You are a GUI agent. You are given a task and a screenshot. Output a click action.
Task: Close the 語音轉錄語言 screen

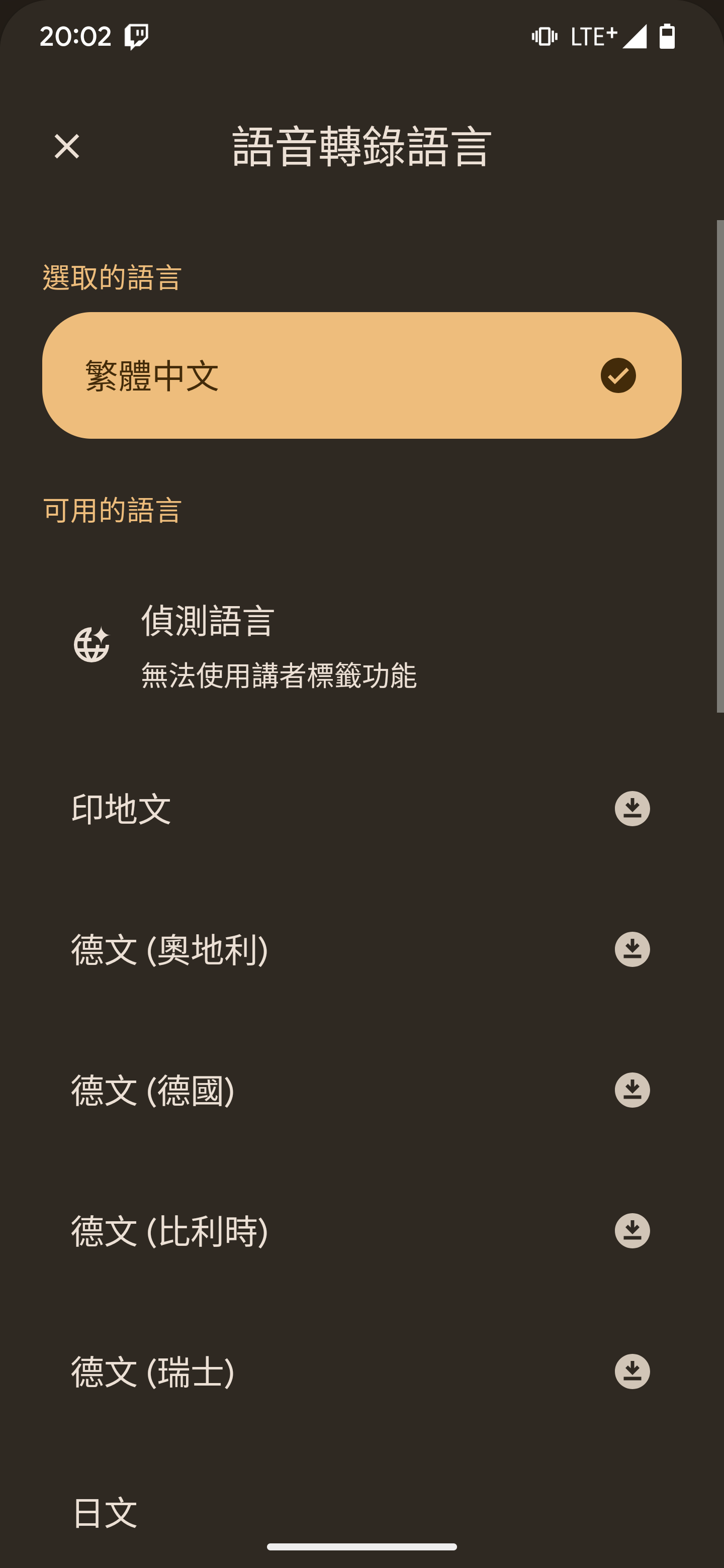click(67, 147)
